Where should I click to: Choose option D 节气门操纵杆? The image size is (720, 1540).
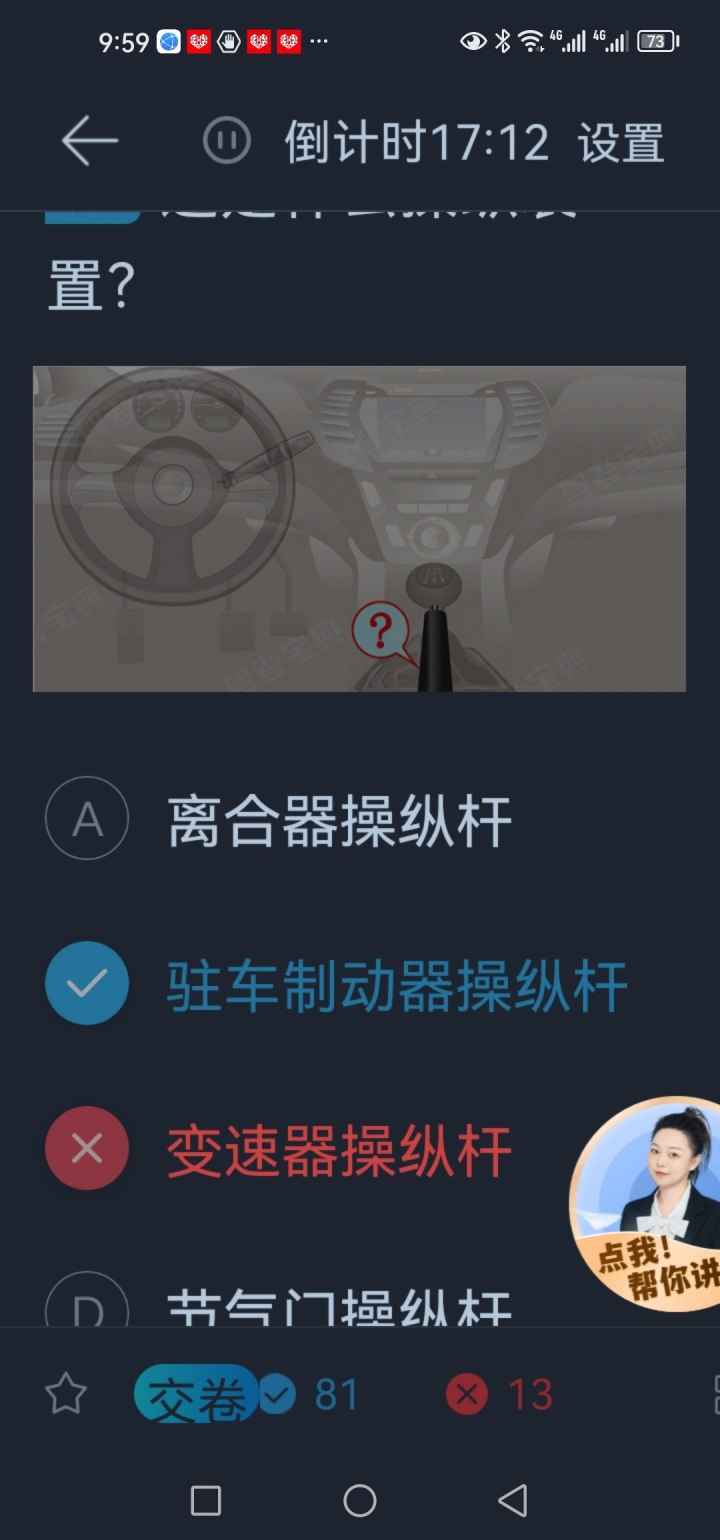(x=339, y=1303)
